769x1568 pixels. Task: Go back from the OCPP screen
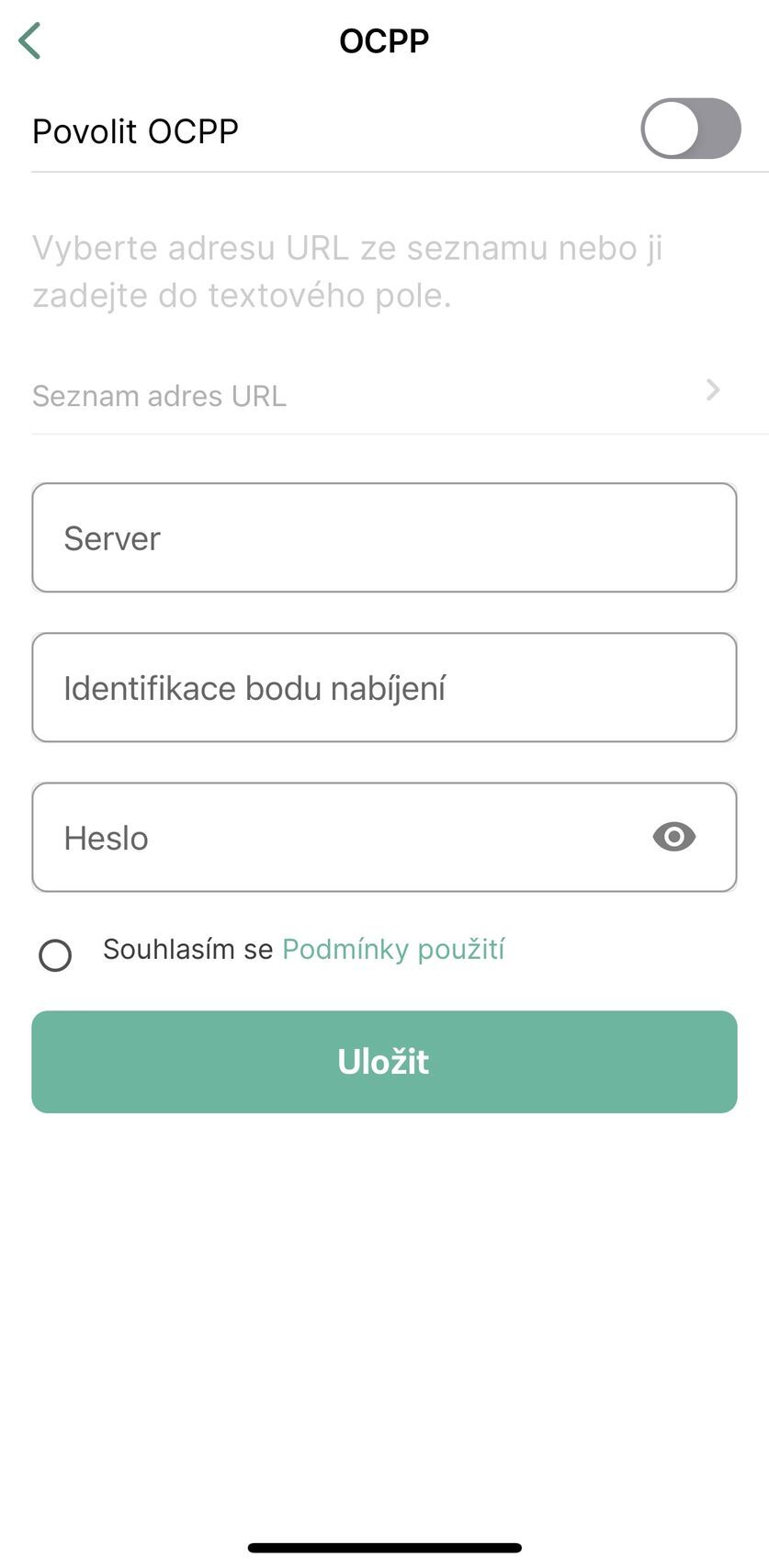30,41
